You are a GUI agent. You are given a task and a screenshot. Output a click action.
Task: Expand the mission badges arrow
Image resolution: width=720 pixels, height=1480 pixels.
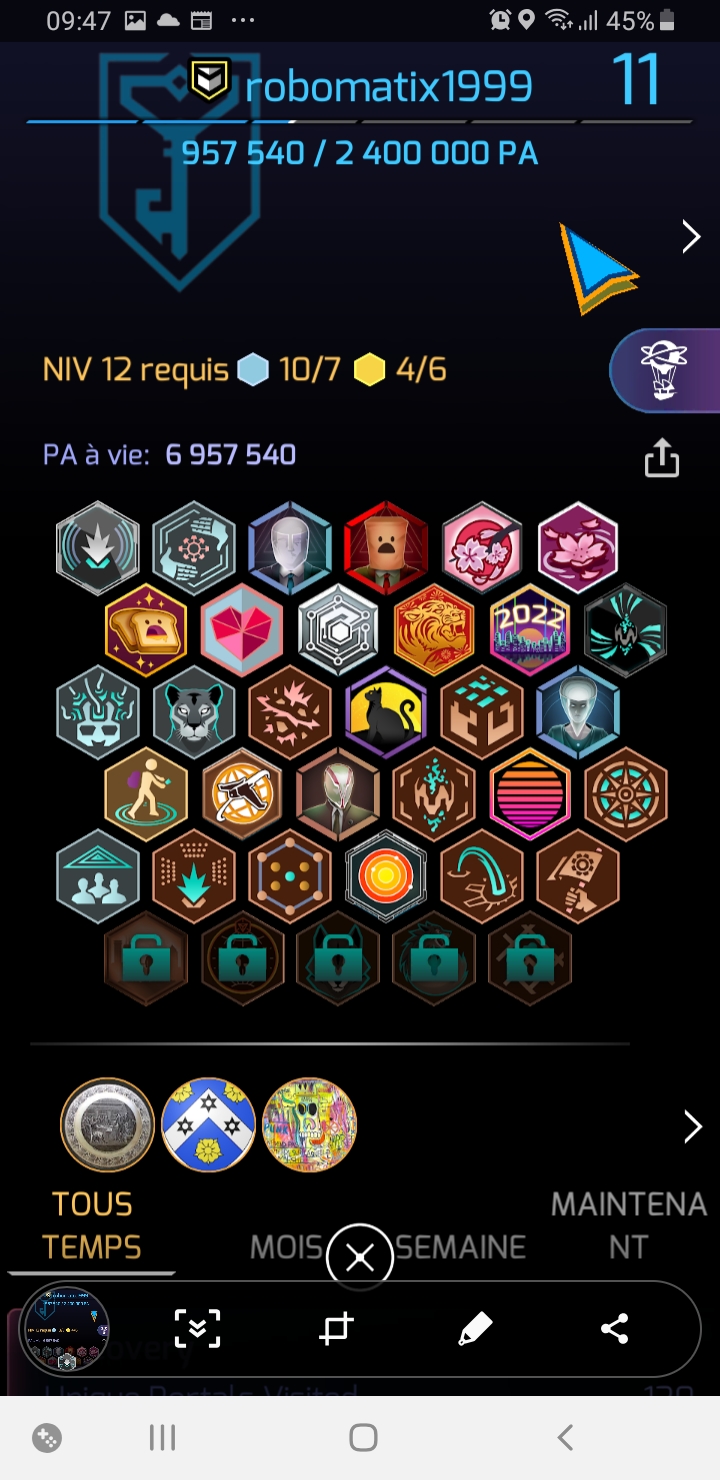(x=692, y=1127)
